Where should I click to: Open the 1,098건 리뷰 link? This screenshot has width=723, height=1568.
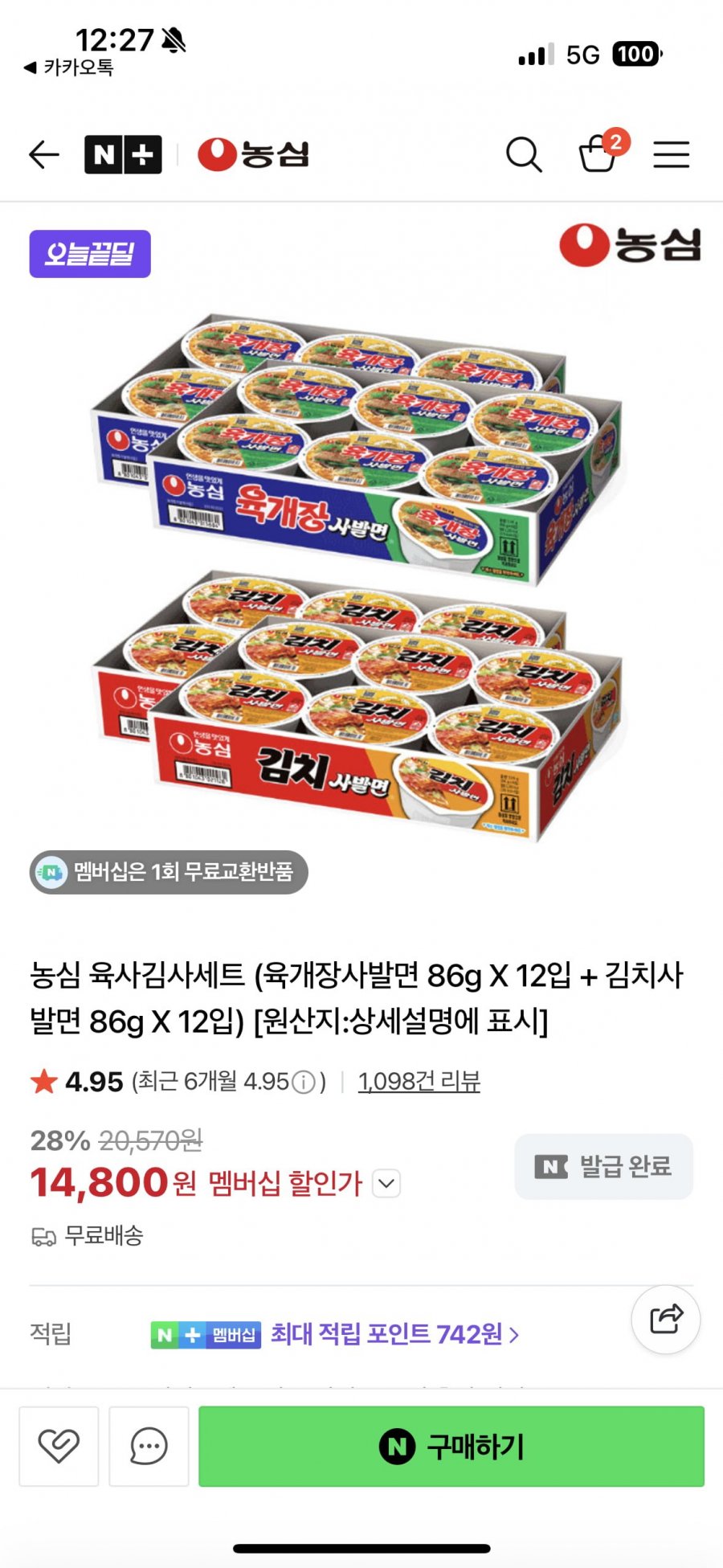pyautogui.click(x=419, y=1082)
